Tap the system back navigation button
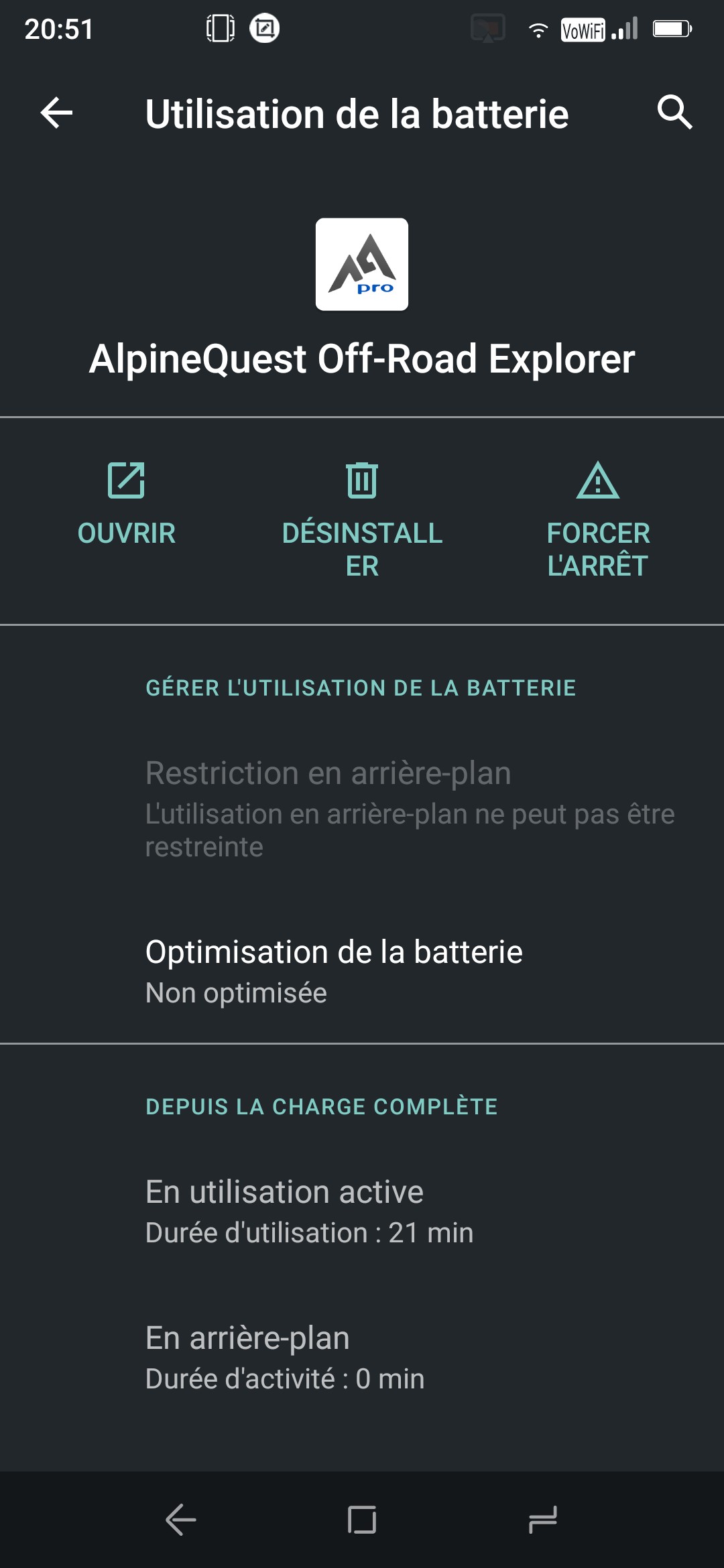The image size is (724, 1568). coord(181,1520)
